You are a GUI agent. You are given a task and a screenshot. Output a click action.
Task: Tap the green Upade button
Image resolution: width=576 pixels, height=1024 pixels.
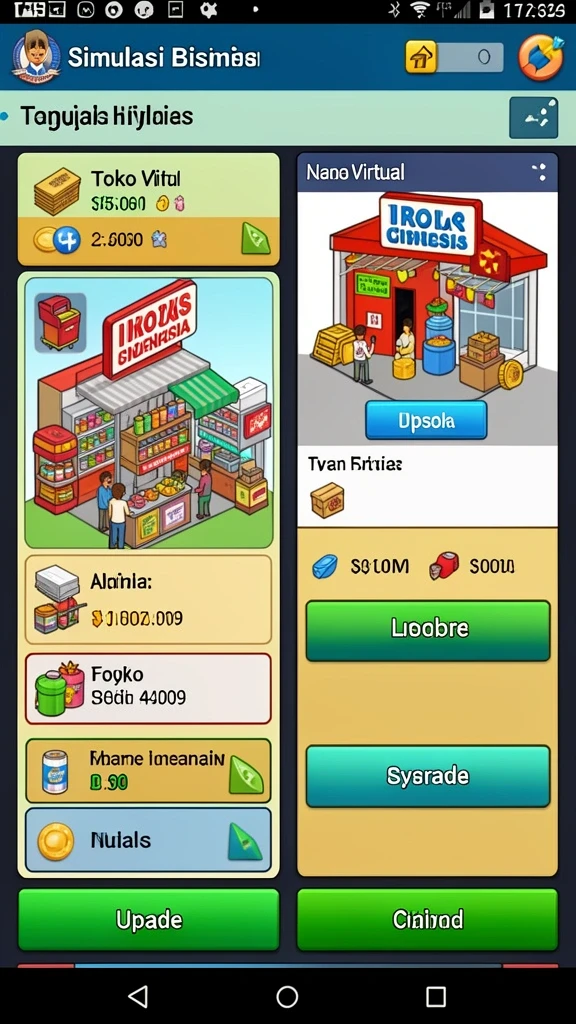click(x=148, y=920)
